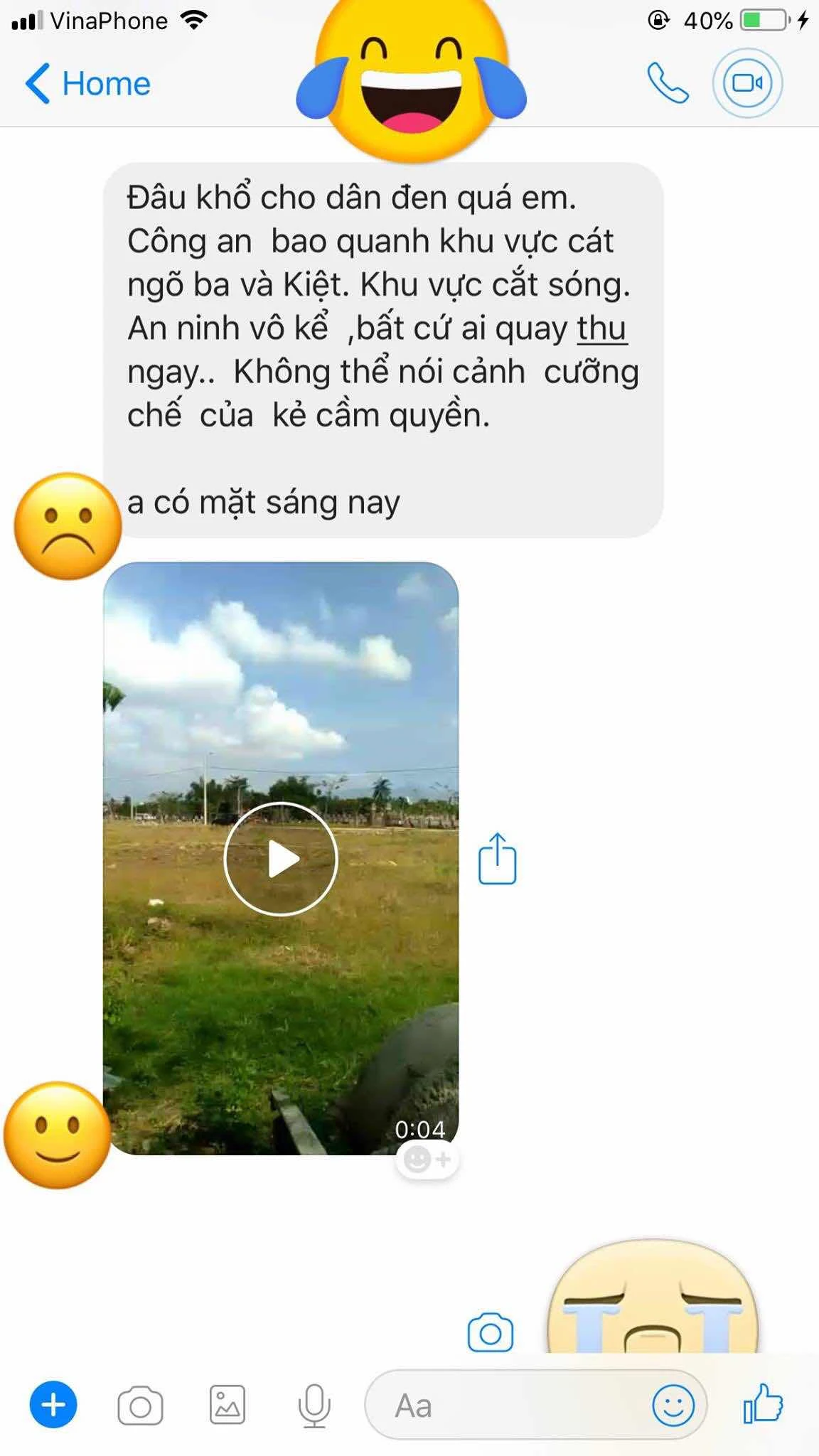Open the emoji picker
The image size is (819, 1456).
pos(673,1405)
